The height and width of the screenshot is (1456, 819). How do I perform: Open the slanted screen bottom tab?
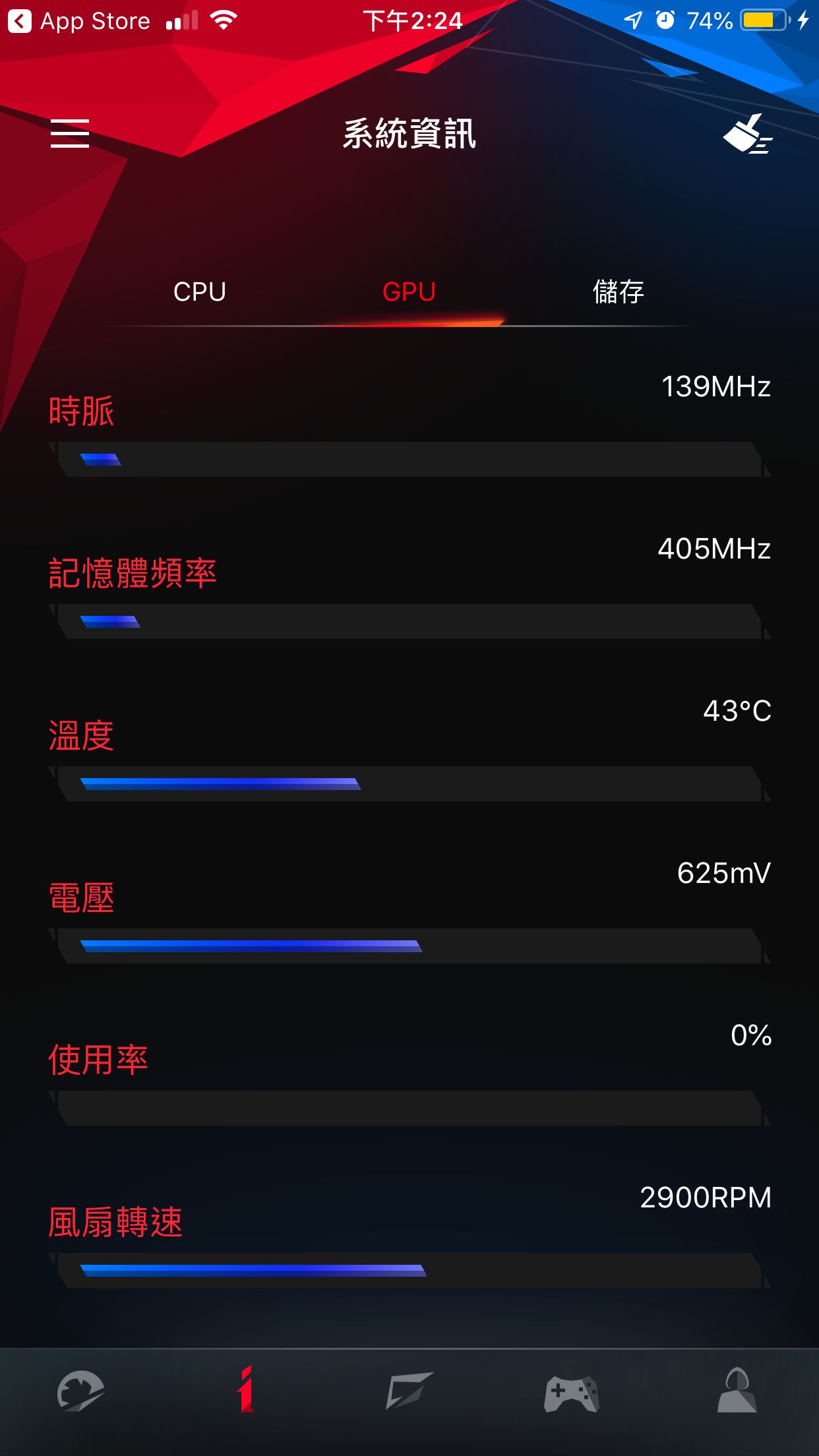[x=409, y=1390]
